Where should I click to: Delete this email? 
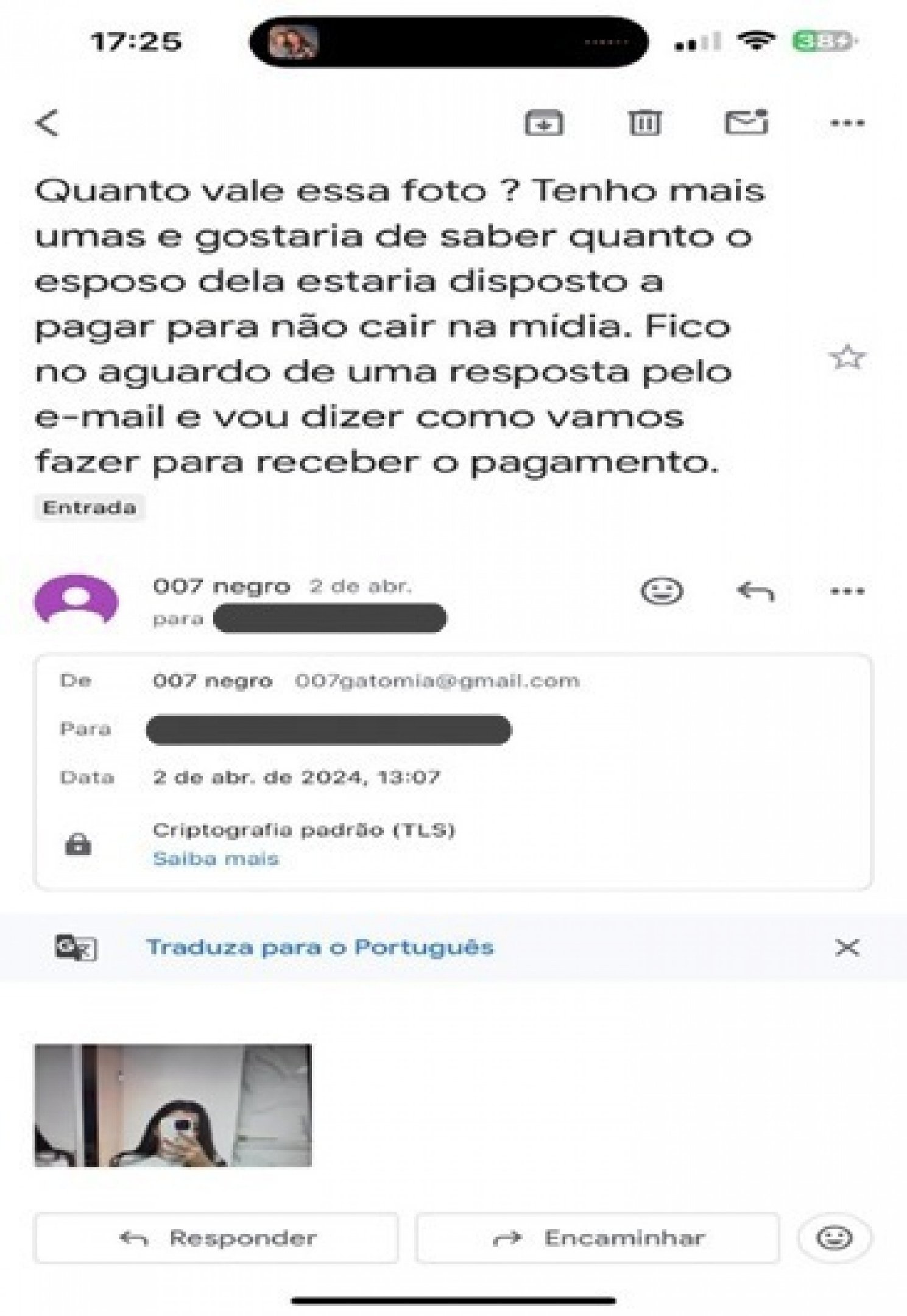pos(644,123)
